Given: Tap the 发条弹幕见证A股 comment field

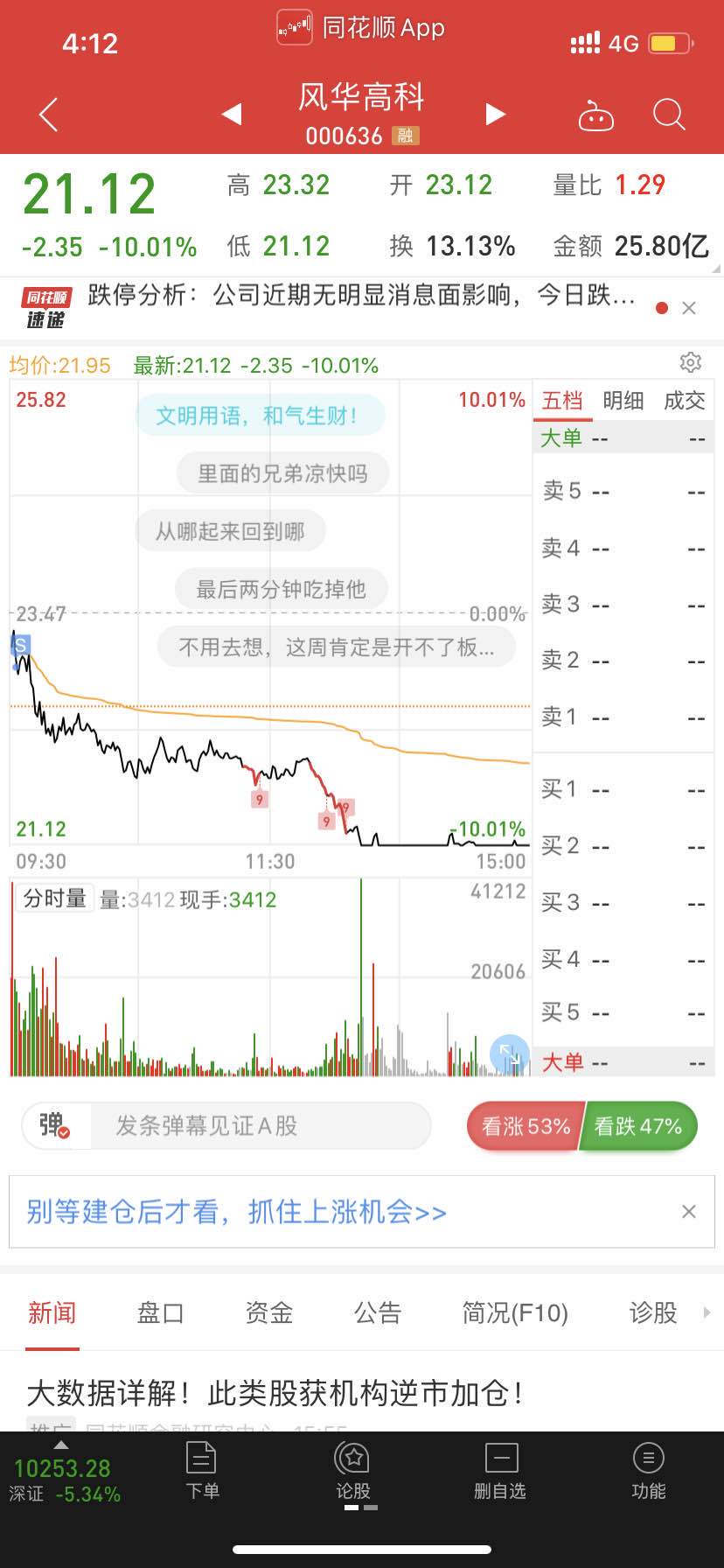Looking at the screenshot, I should coord(260,1125).
